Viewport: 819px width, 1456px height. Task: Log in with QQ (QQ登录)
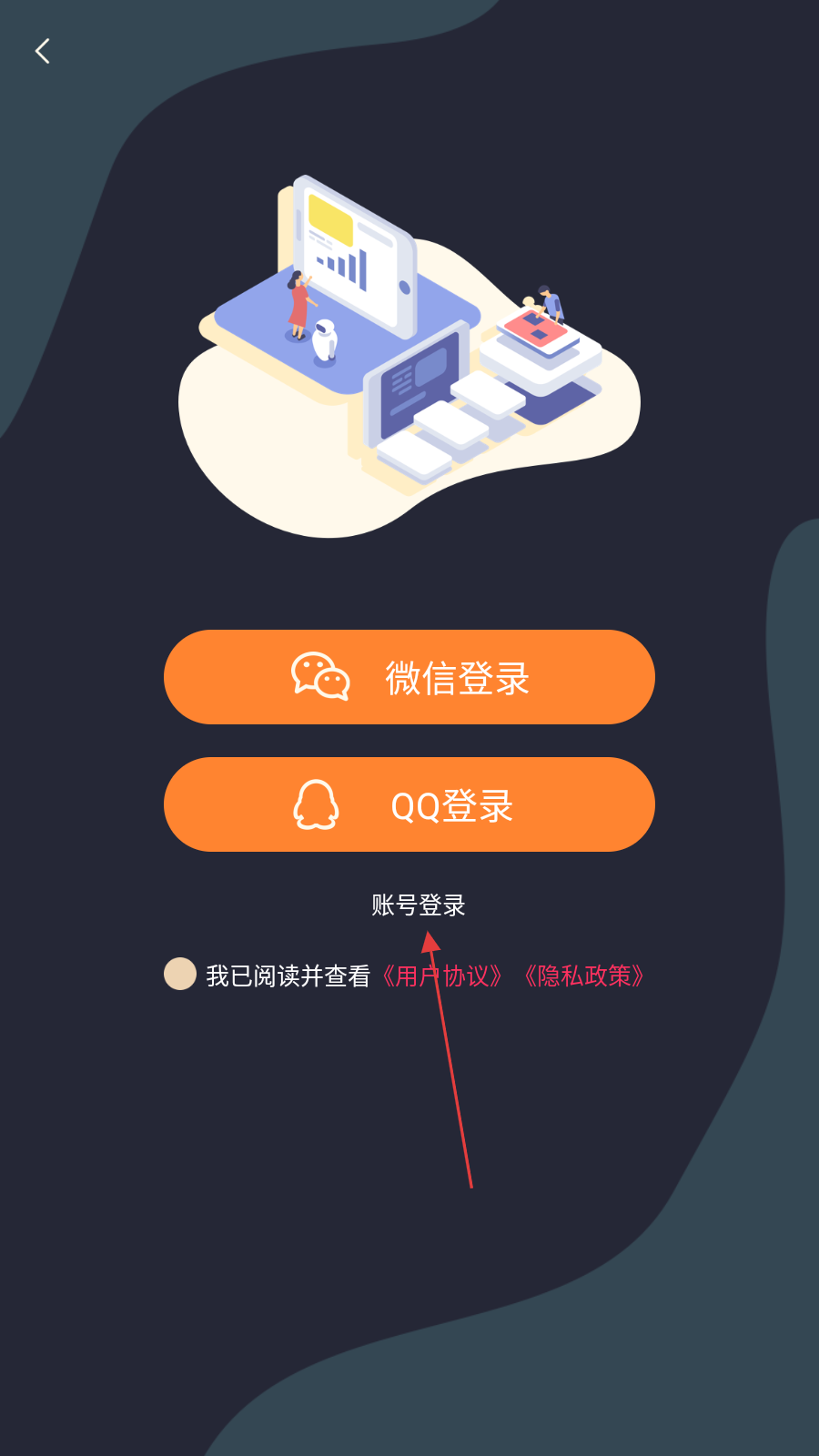click(x=409, y=804)
